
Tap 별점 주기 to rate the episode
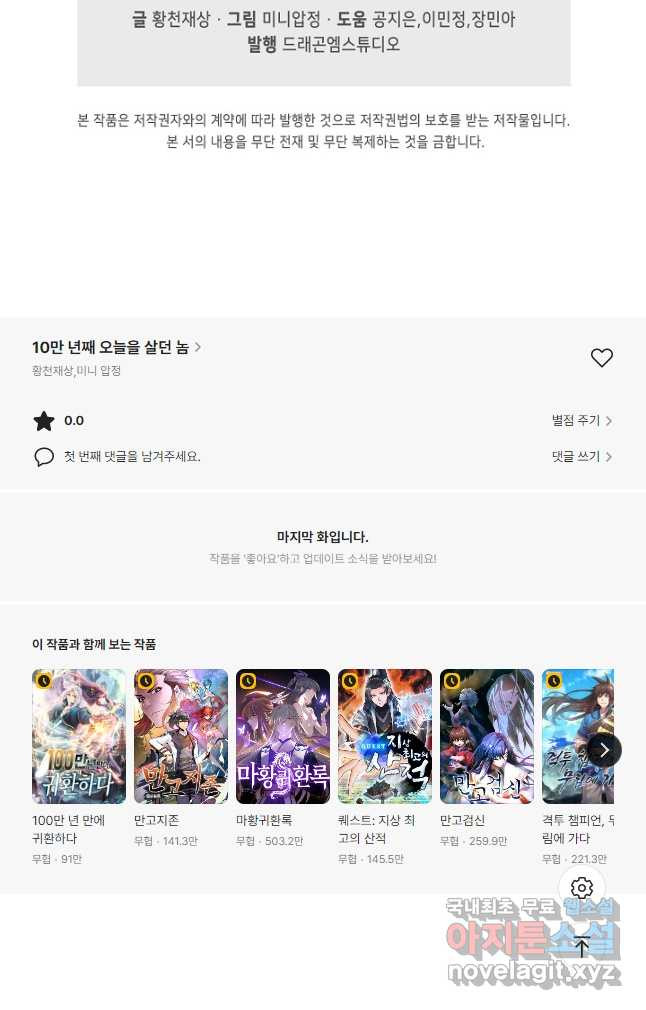pos(582,421)
